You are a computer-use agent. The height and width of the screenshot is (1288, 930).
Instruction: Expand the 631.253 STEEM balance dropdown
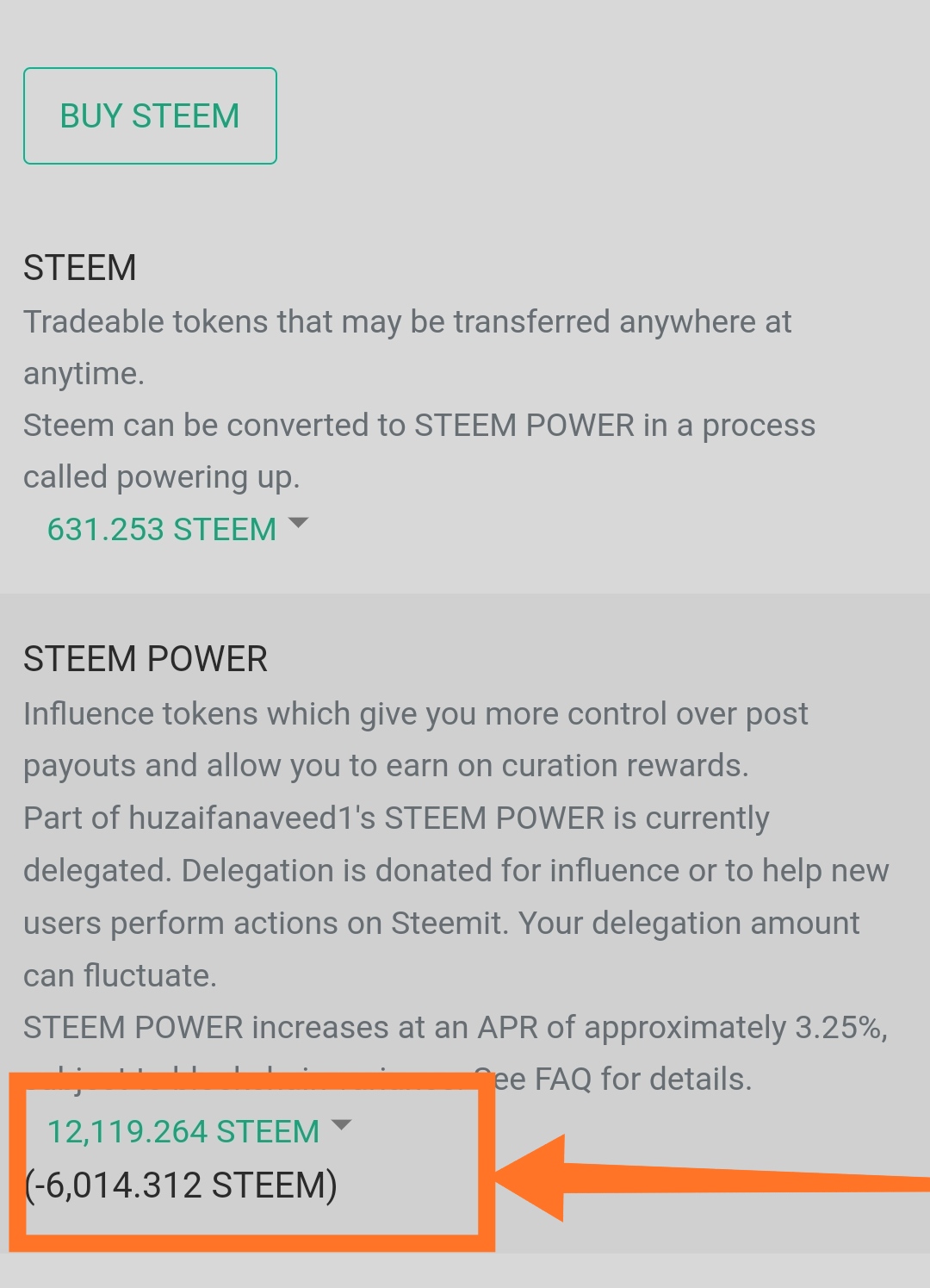point(177,528)
